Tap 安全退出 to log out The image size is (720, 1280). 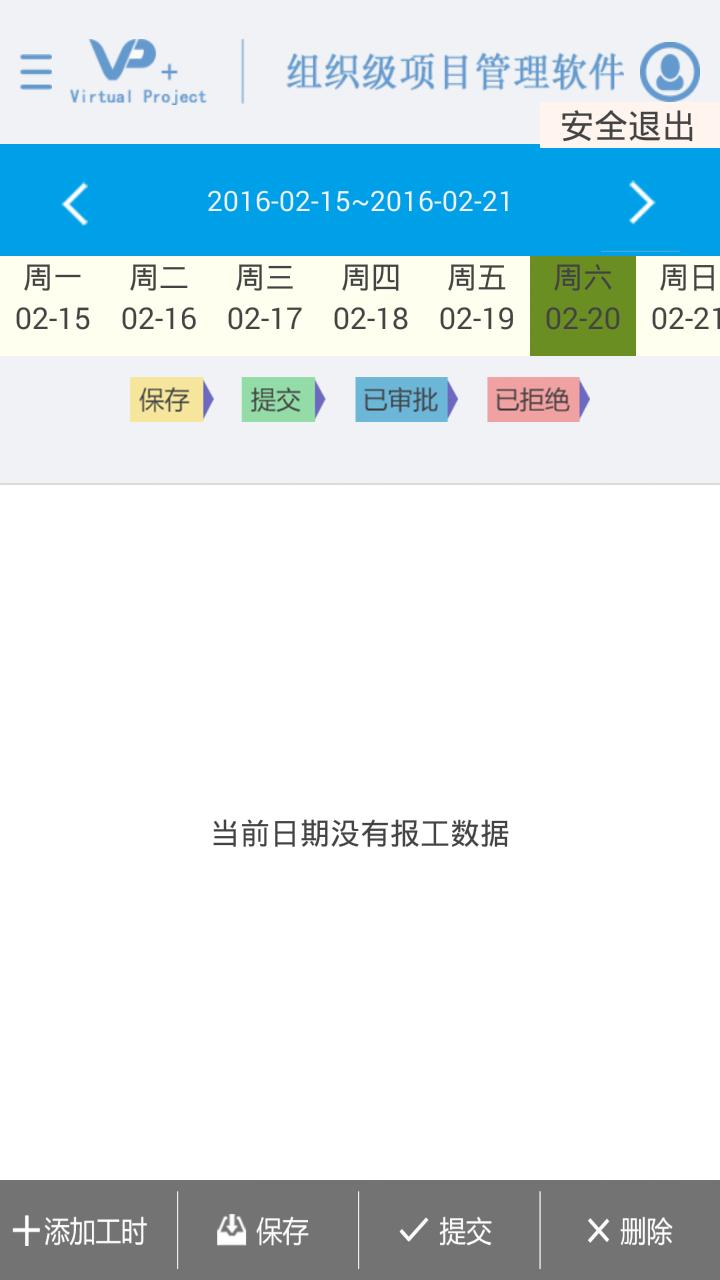click(x=628, y=126)
